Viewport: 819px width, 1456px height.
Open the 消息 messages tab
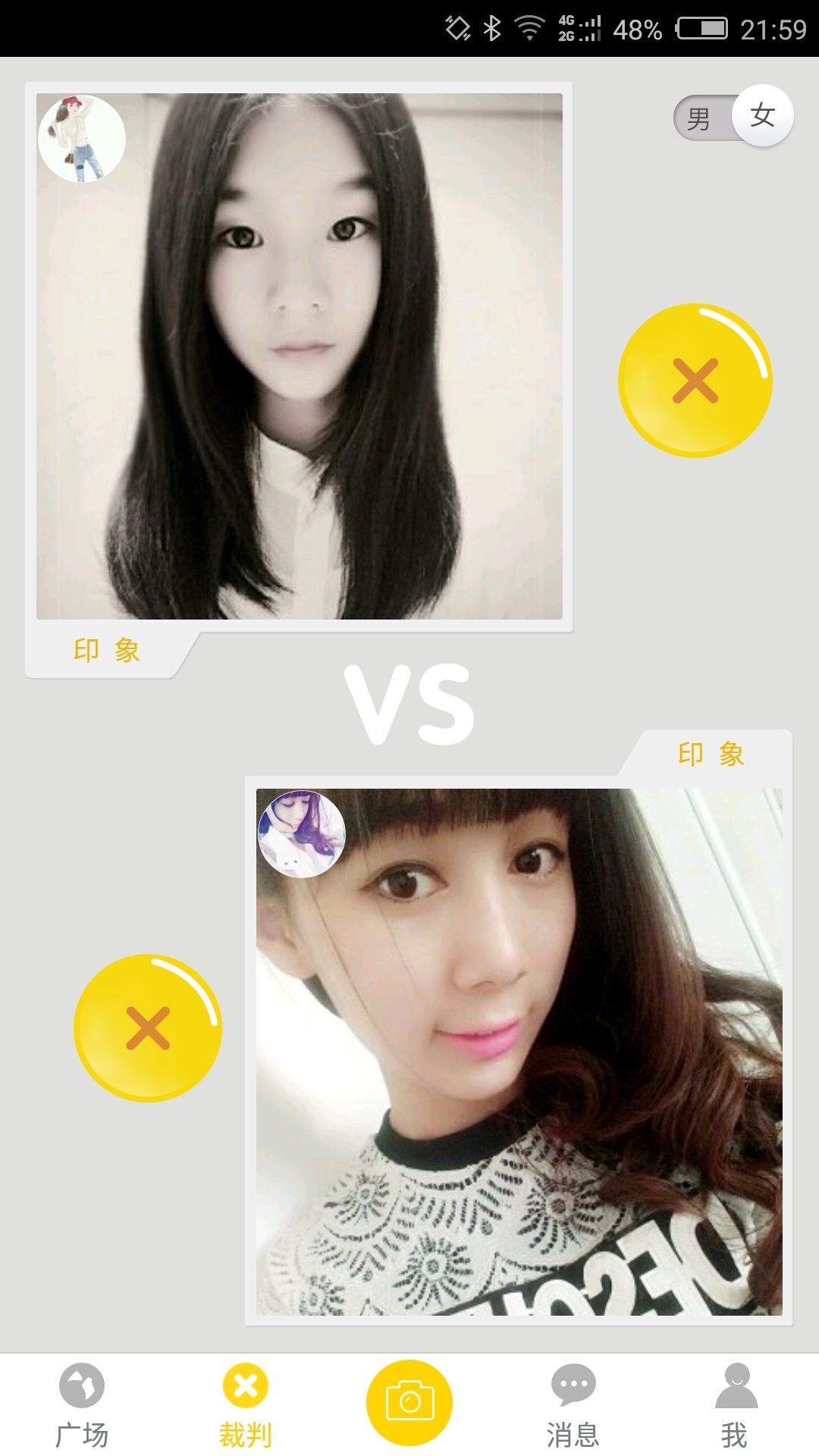coord(573,1404)
